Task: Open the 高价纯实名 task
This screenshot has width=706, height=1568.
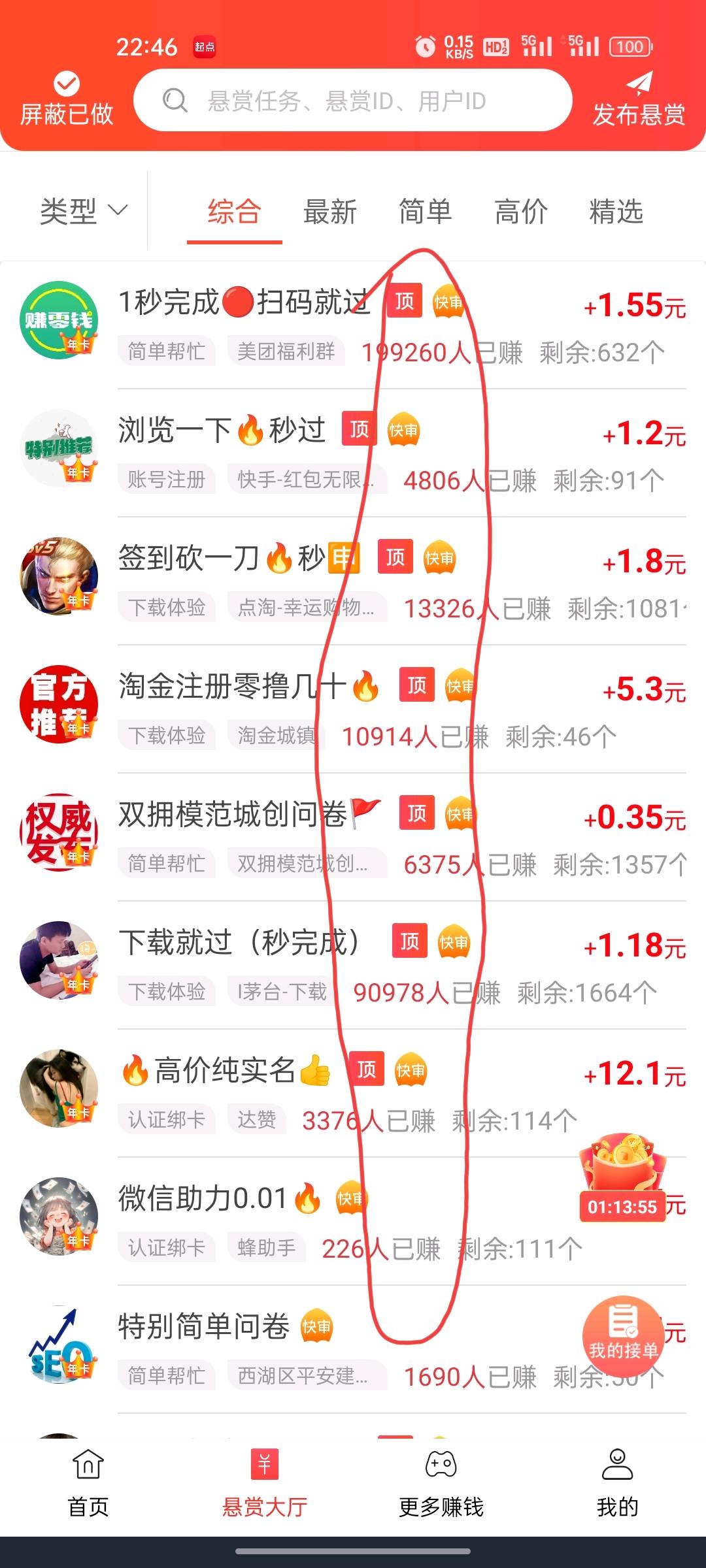Action: (226, 1071)
